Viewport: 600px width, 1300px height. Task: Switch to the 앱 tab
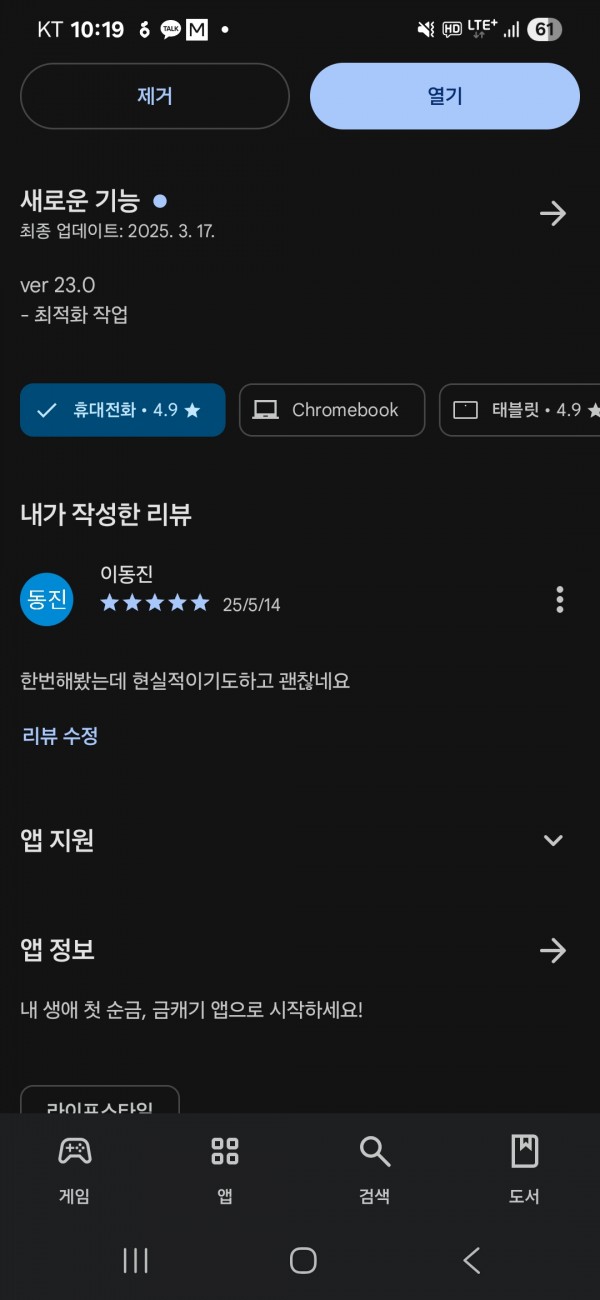(225, 1169)
